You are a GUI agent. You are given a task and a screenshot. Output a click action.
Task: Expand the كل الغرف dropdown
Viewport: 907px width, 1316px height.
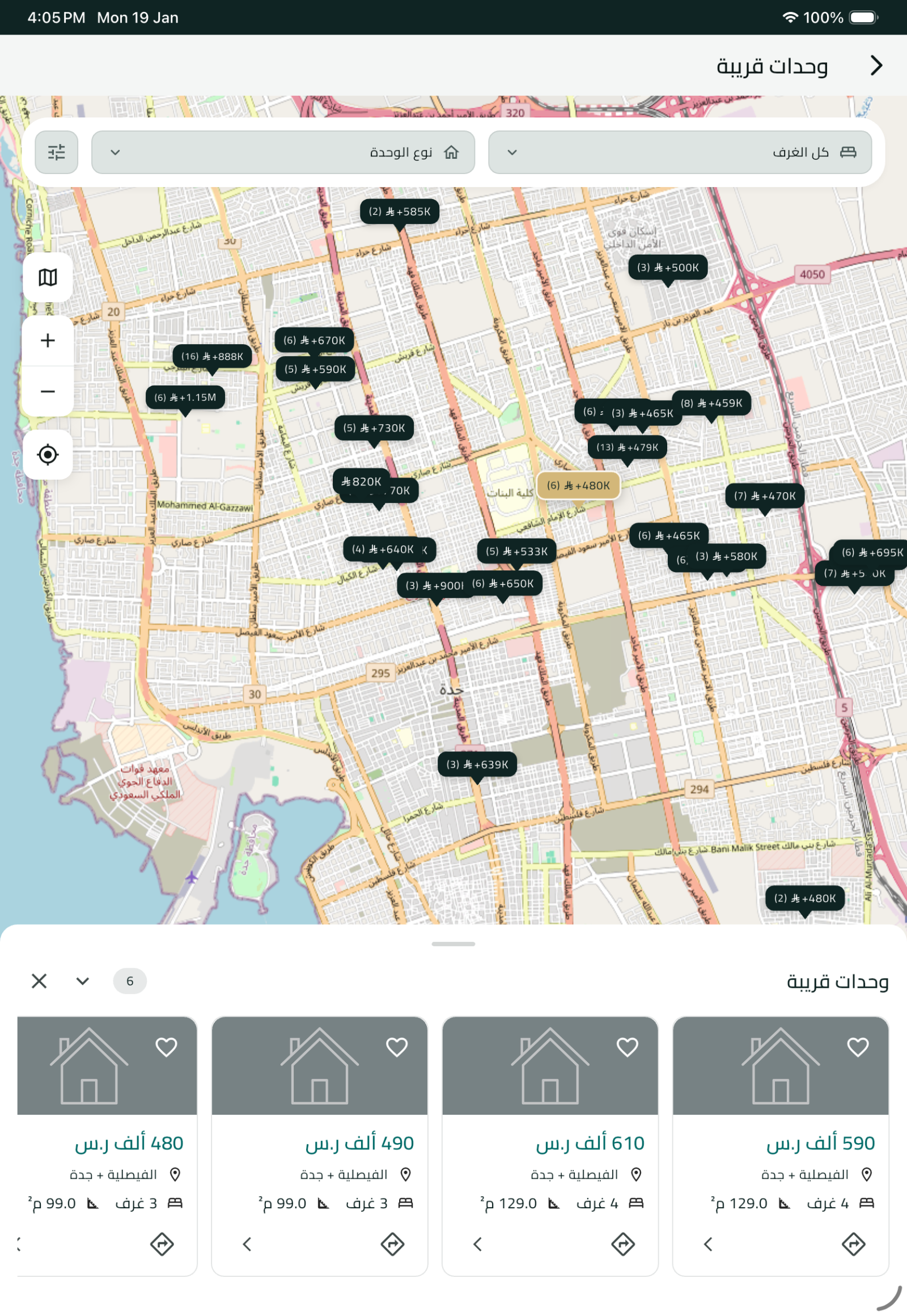tap(680, 153)
